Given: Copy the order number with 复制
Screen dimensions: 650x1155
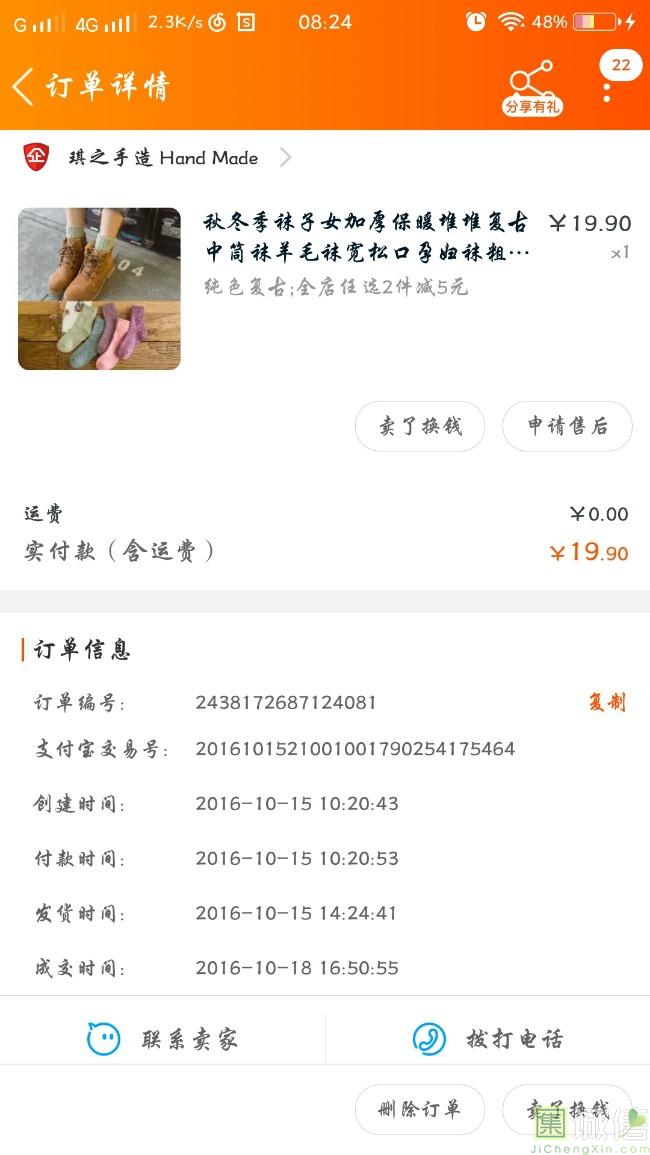Looking at the screenshot, I should coord(607,702).
